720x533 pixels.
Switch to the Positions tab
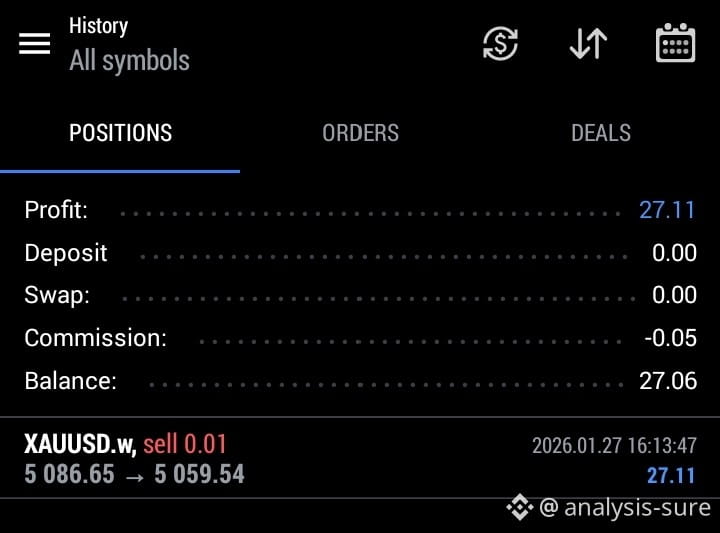[120, 133]
